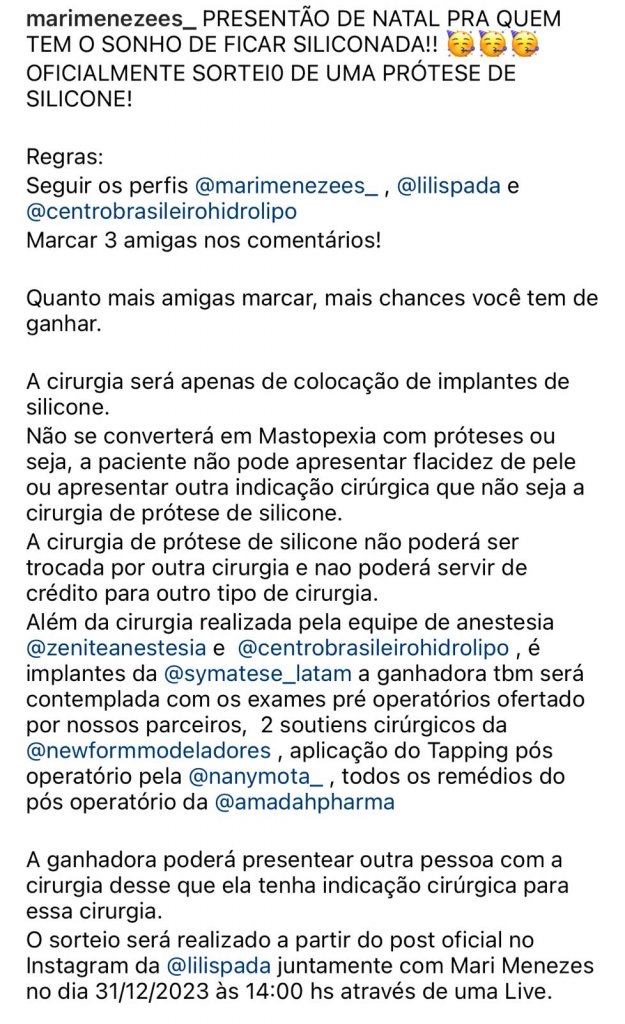Open the @lilispada mention in the rules
This screenshot has height=1024, width=625.
pos(447,186)
